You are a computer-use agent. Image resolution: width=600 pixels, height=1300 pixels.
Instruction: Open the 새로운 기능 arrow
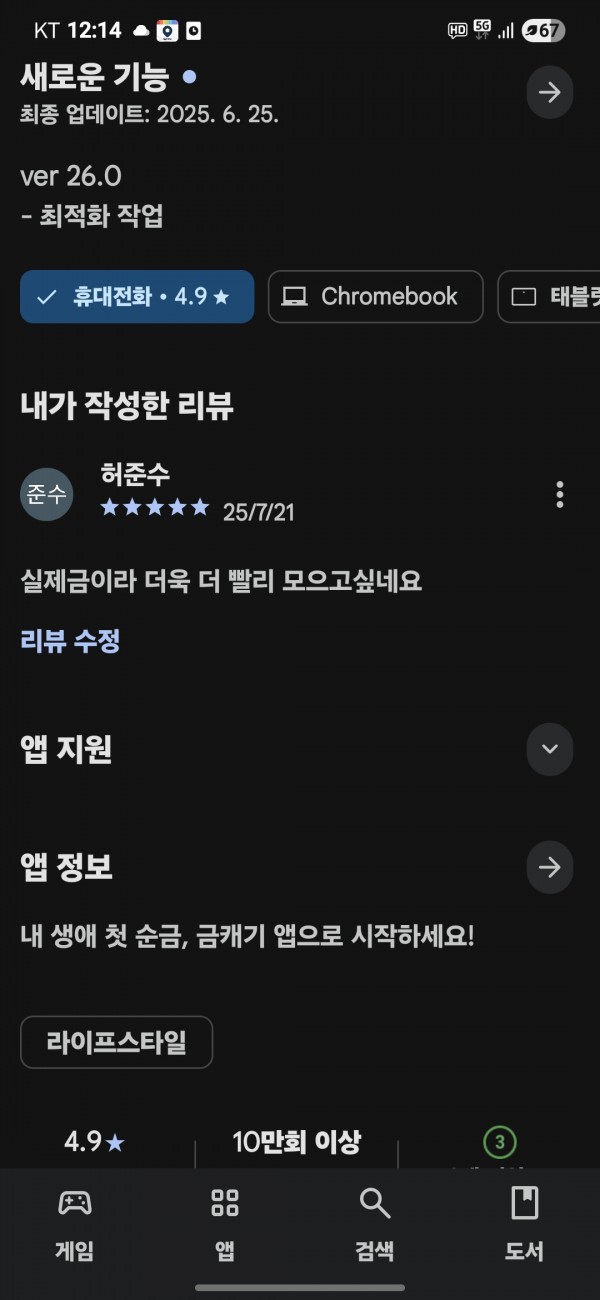[x=549, y=93]
